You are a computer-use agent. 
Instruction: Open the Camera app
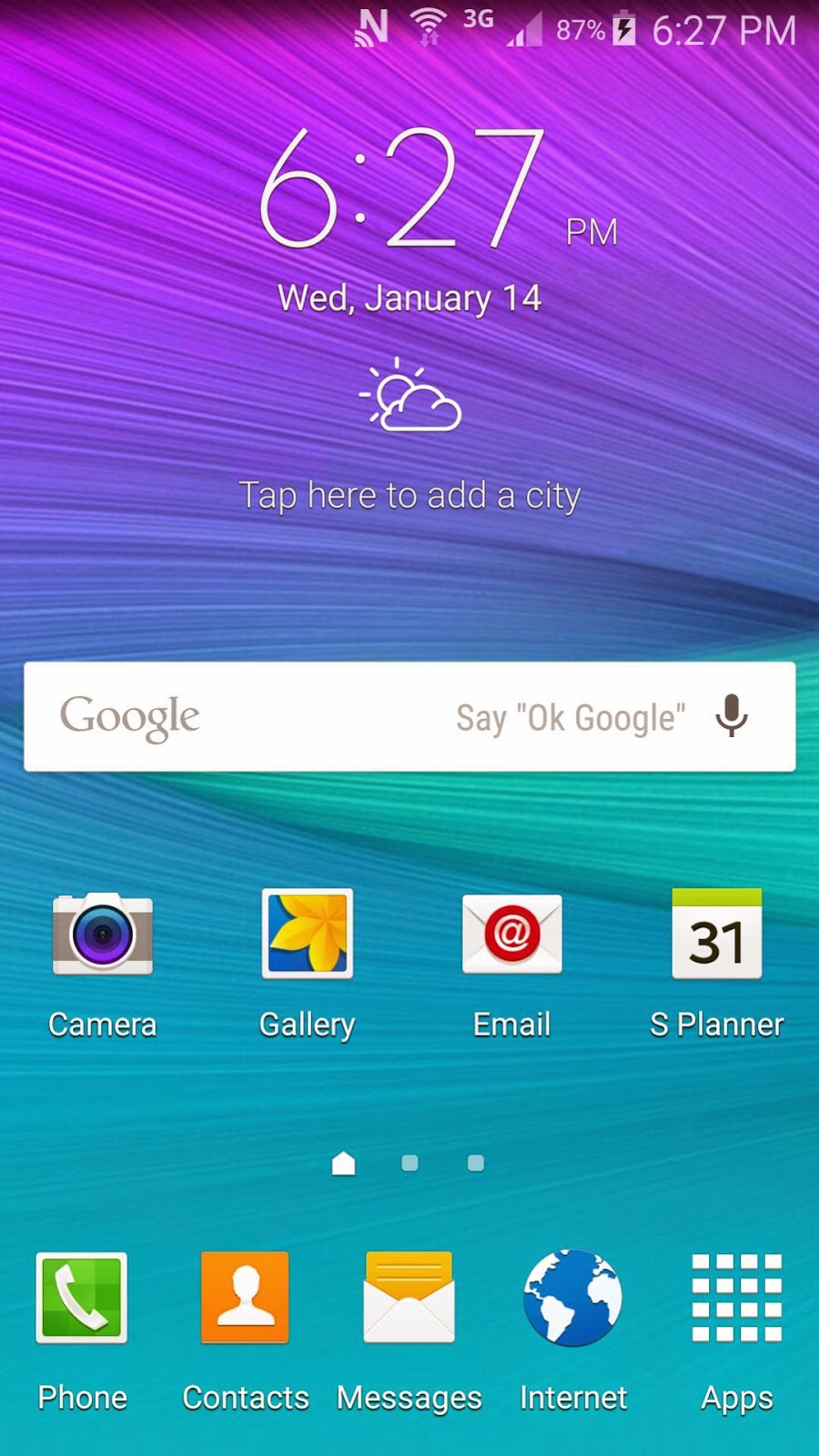pyautogui.click(x=102, y=935)
